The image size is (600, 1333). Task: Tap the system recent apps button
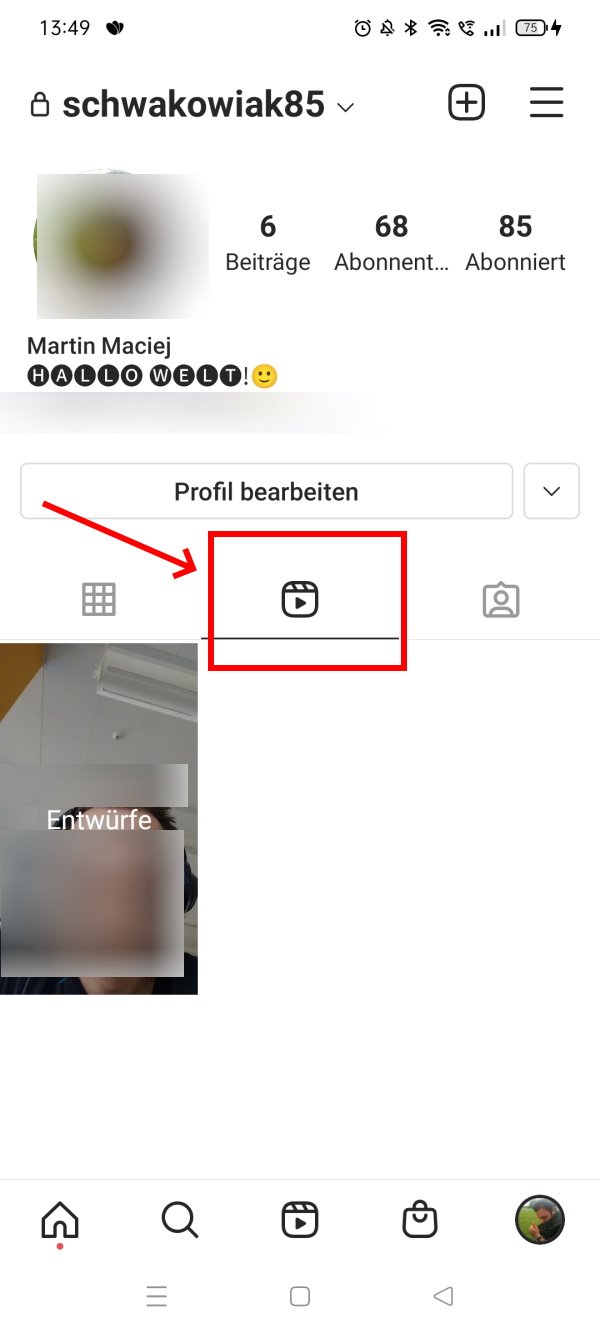tap(157, 1297)
